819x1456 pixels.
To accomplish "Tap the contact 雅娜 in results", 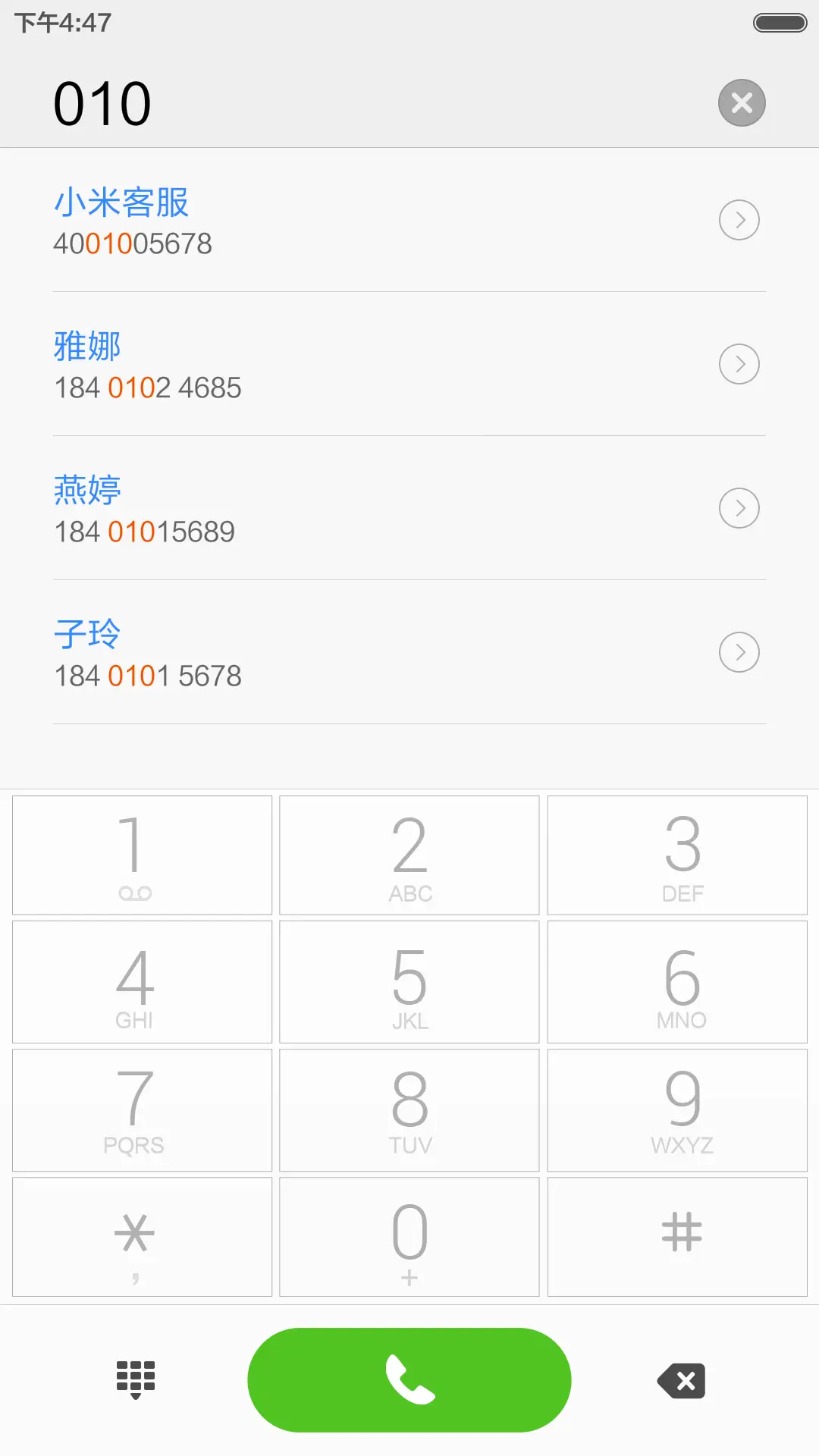I will pos(87,347).
